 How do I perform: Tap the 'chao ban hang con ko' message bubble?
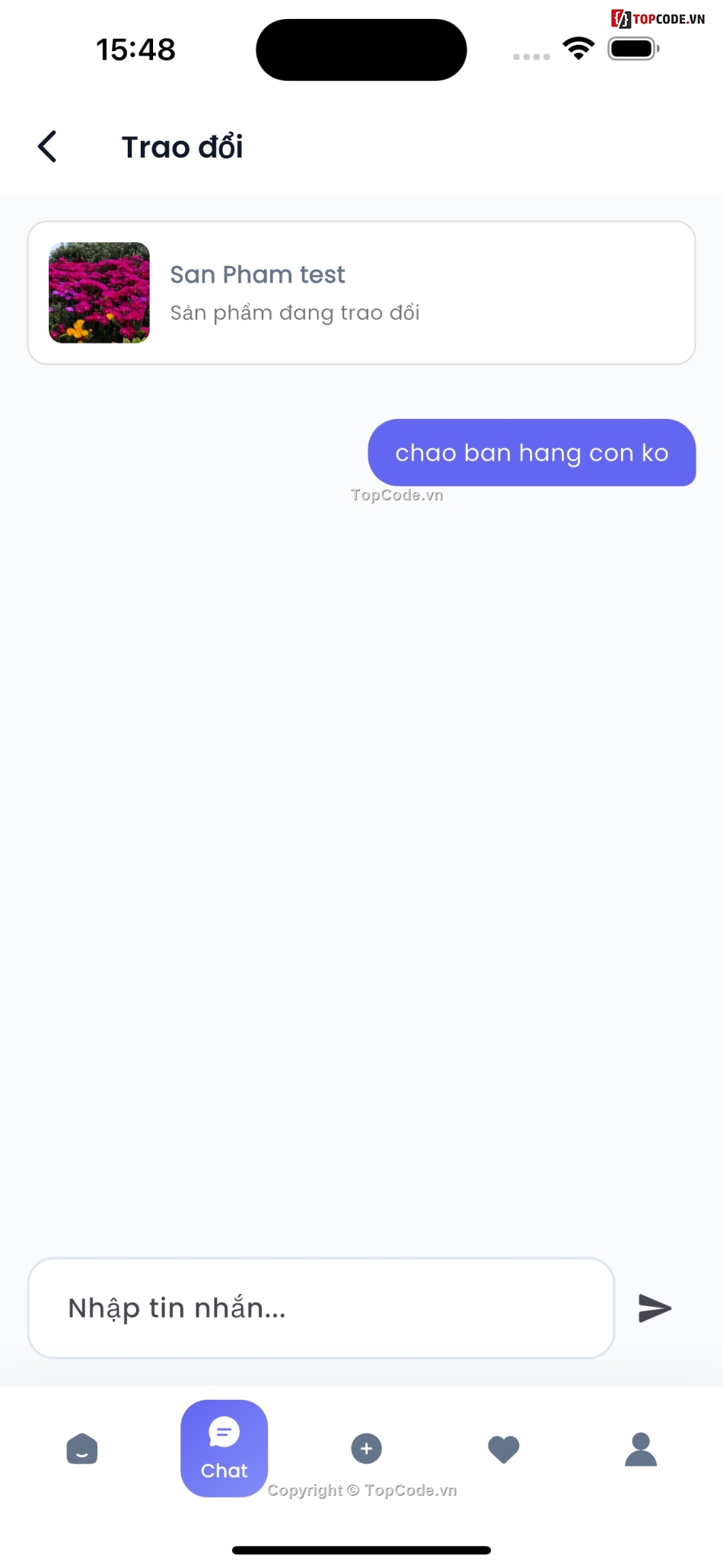[x=531, y=452]
